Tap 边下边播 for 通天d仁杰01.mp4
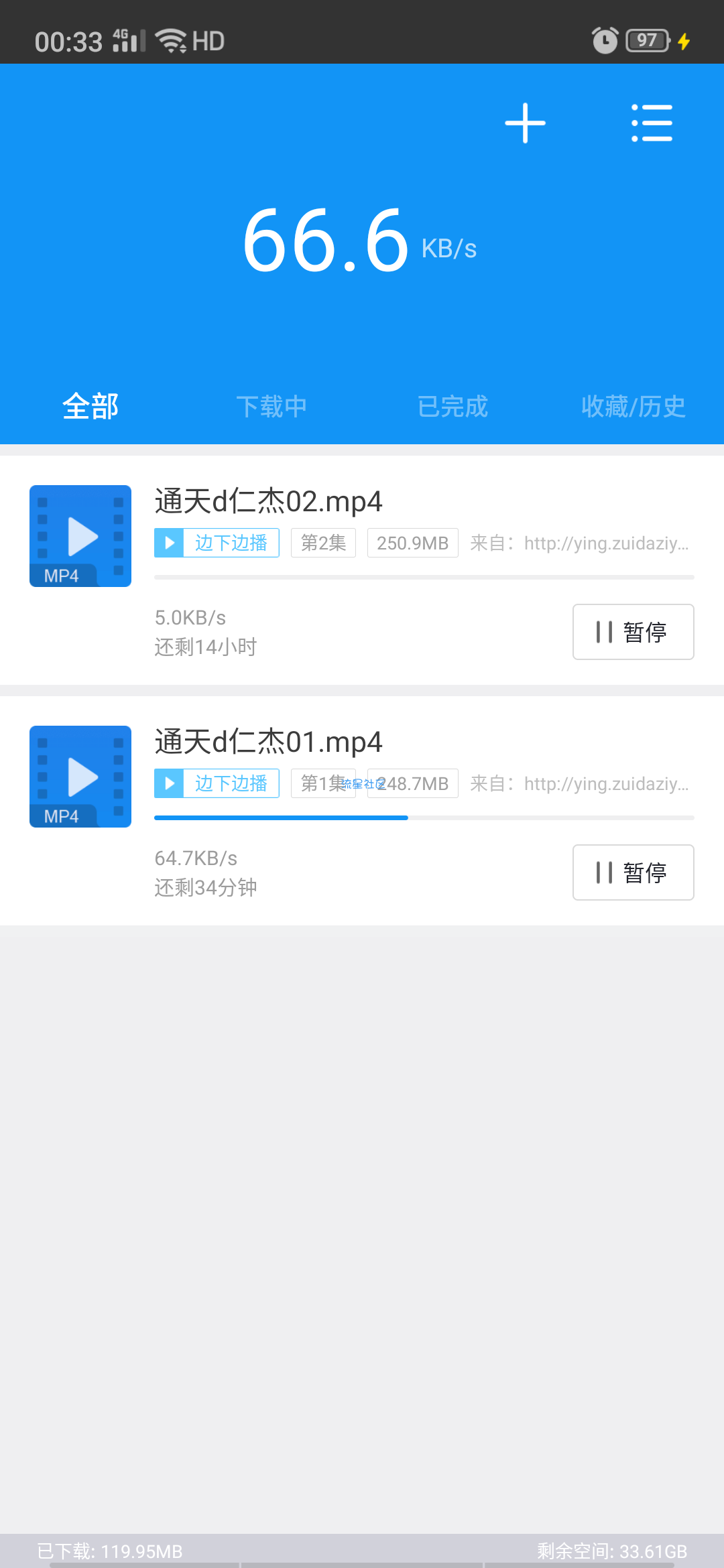The width and height of the screenshot is (724, 1568). [x=217, y=783]
